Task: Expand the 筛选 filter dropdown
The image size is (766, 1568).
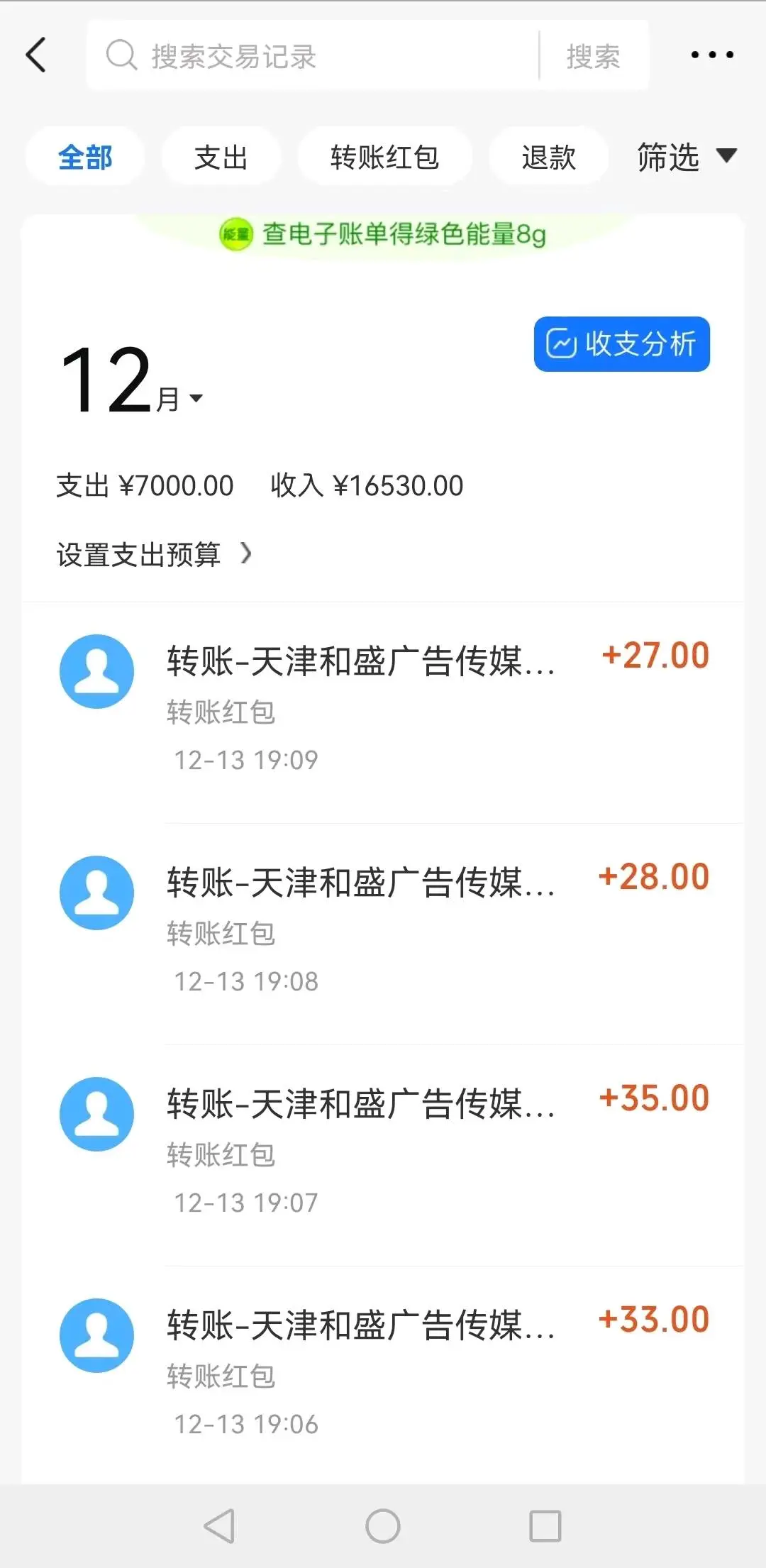Action: click(x=686, y=157)
